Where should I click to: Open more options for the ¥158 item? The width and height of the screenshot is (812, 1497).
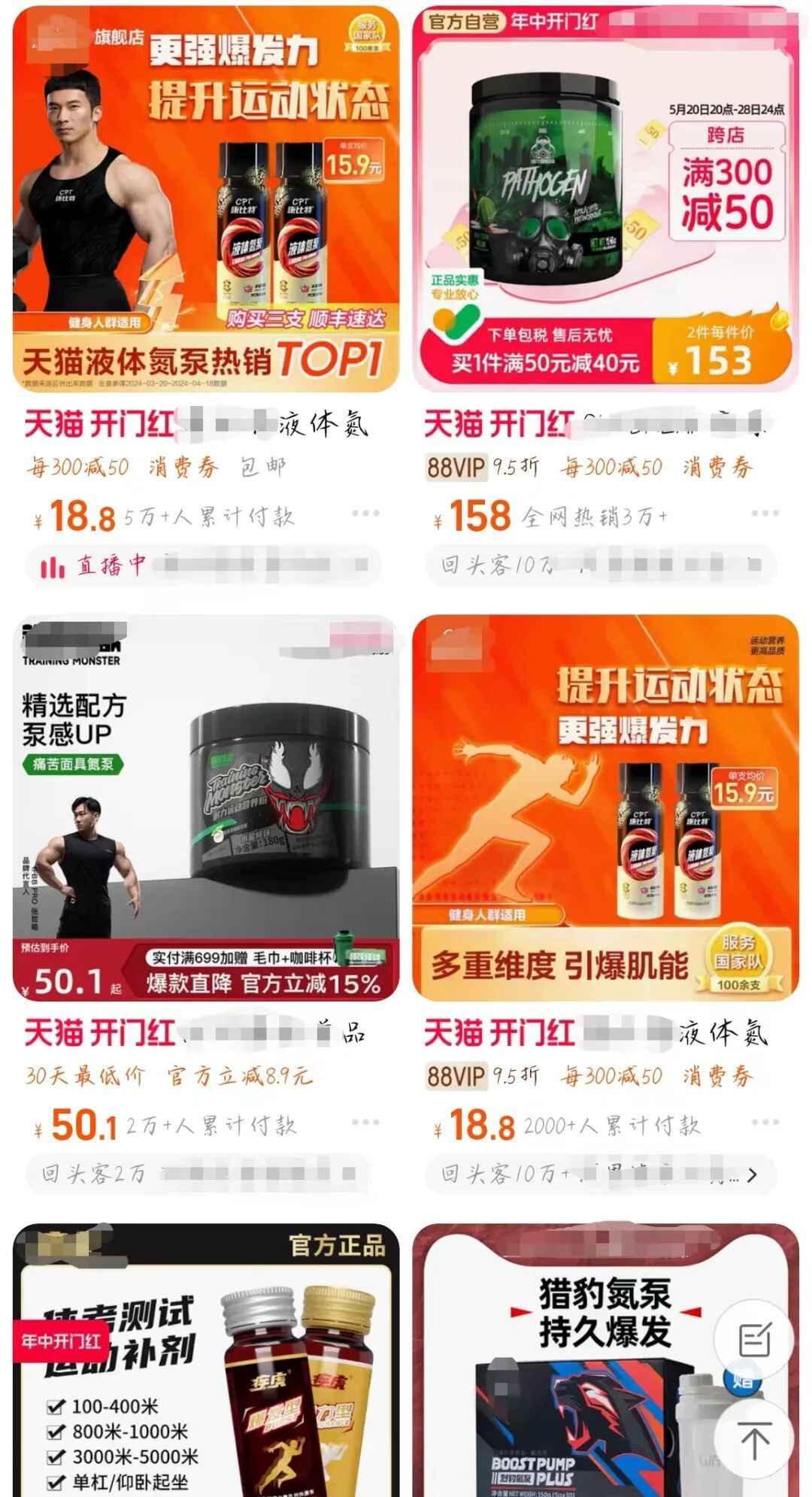pos(765,514)
